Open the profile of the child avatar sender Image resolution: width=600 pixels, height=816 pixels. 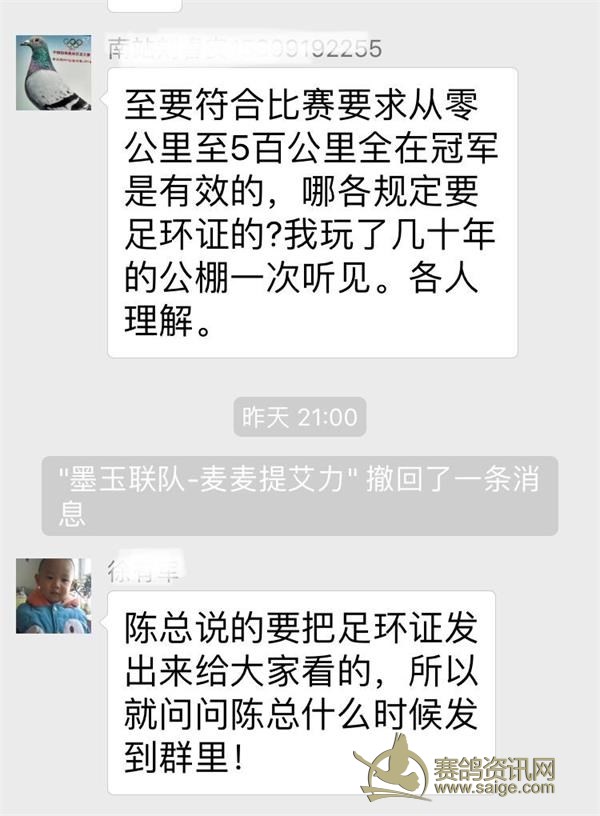[53, 596]
